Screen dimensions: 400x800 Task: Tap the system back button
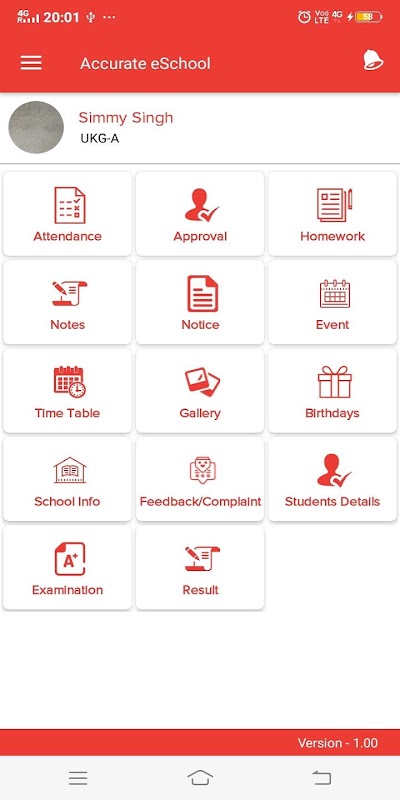[322, 778]
